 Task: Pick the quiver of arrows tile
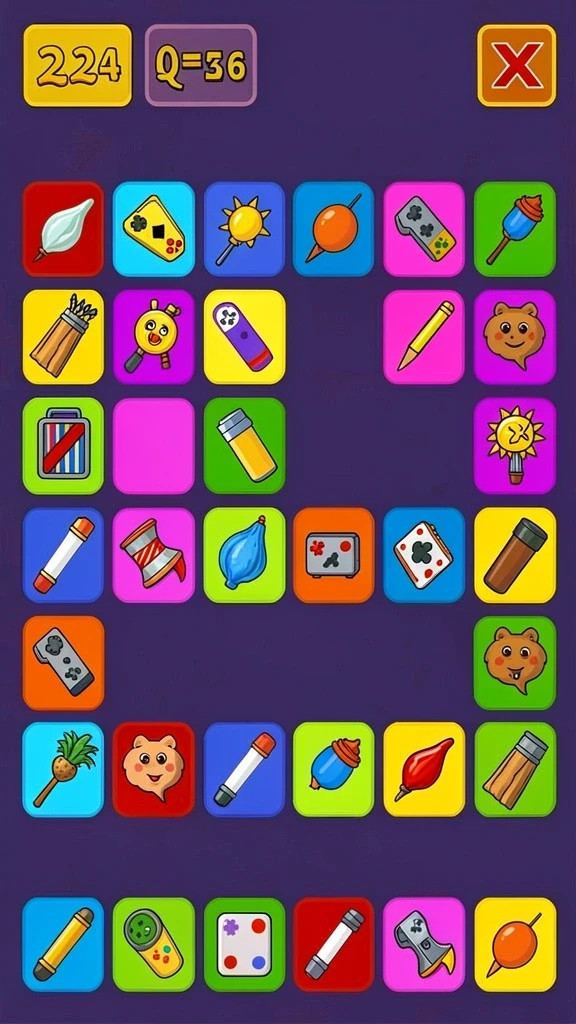(63, 337)
